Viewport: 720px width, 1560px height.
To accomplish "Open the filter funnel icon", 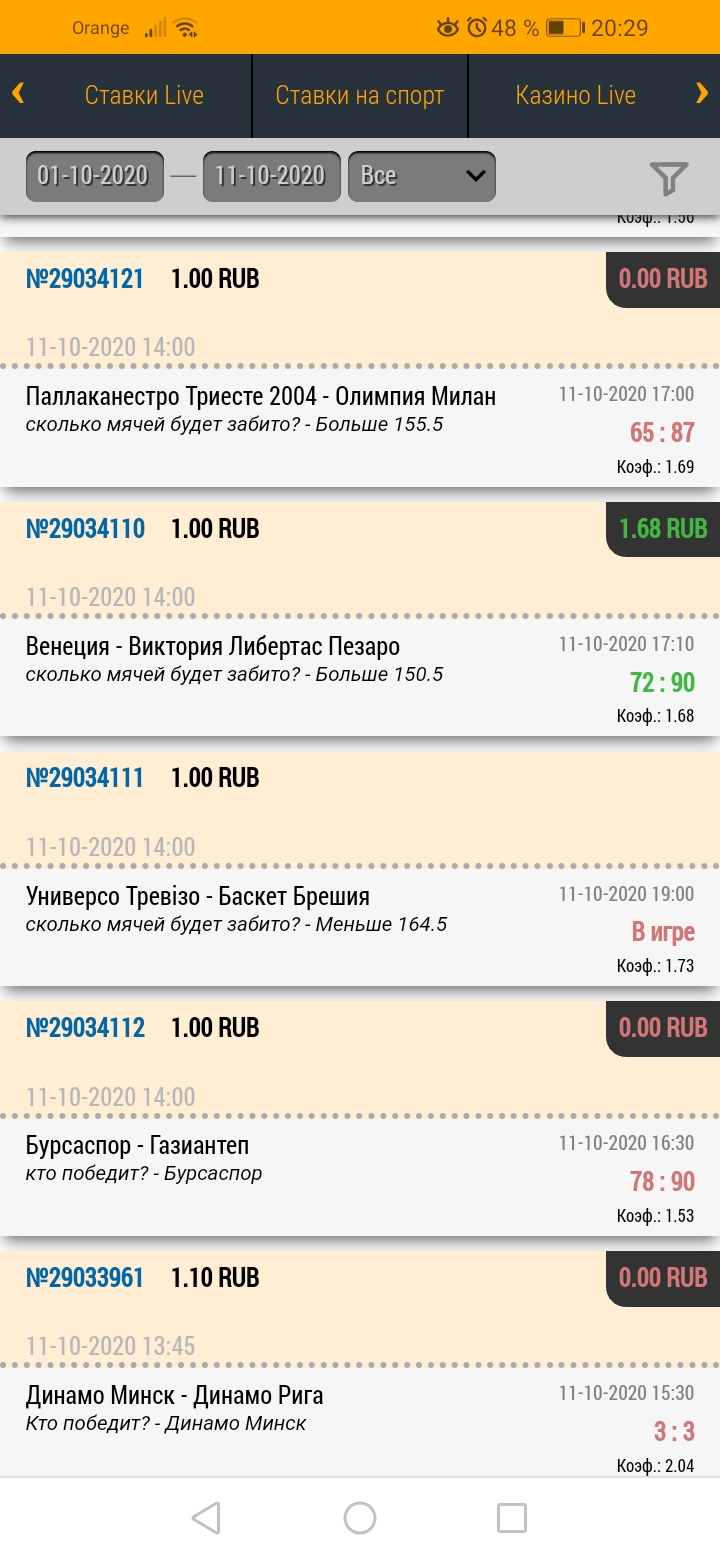I will coord(668,178).
